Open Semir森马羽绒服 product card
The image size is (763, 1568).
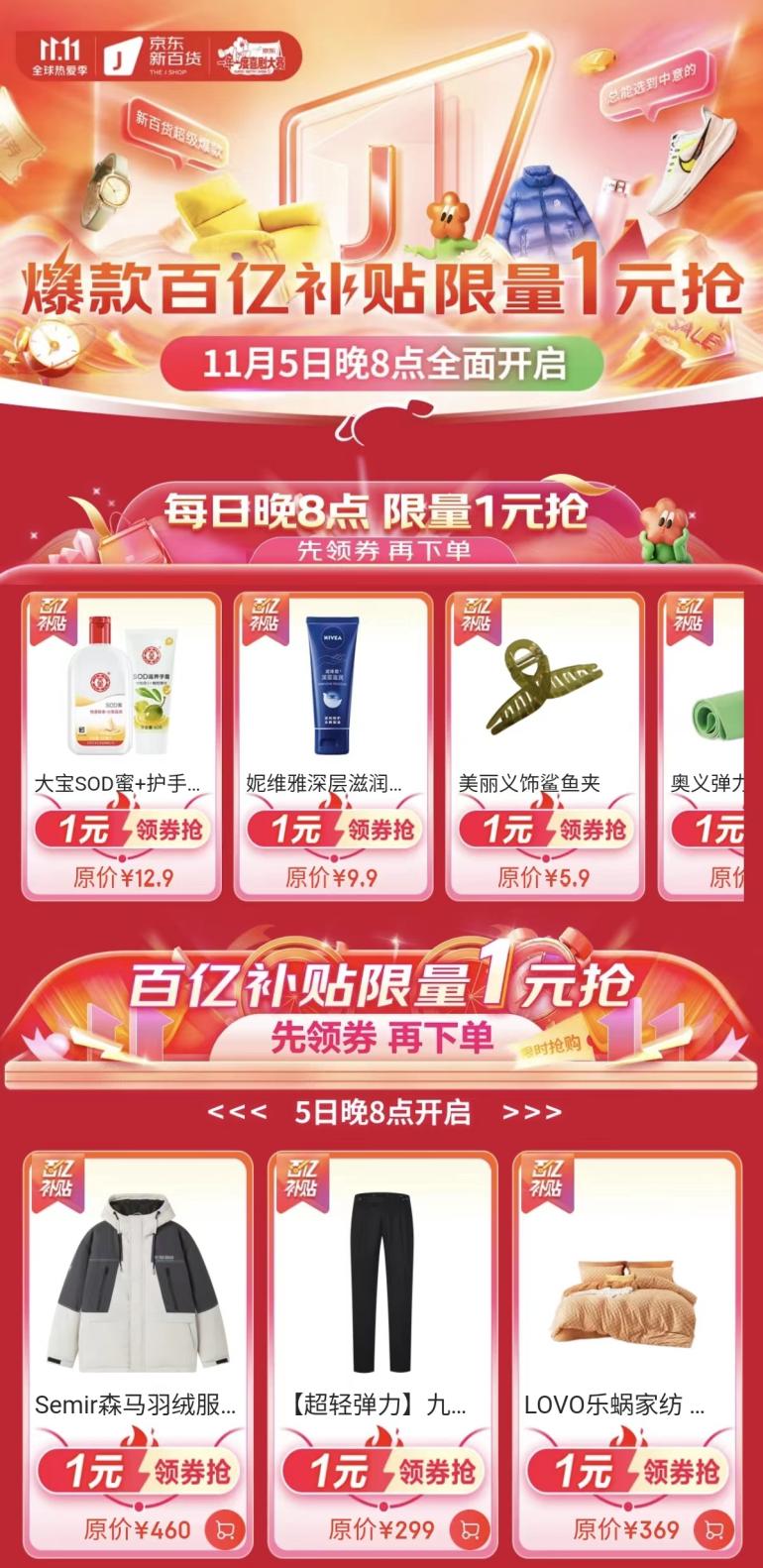[x=136, y=1288]
